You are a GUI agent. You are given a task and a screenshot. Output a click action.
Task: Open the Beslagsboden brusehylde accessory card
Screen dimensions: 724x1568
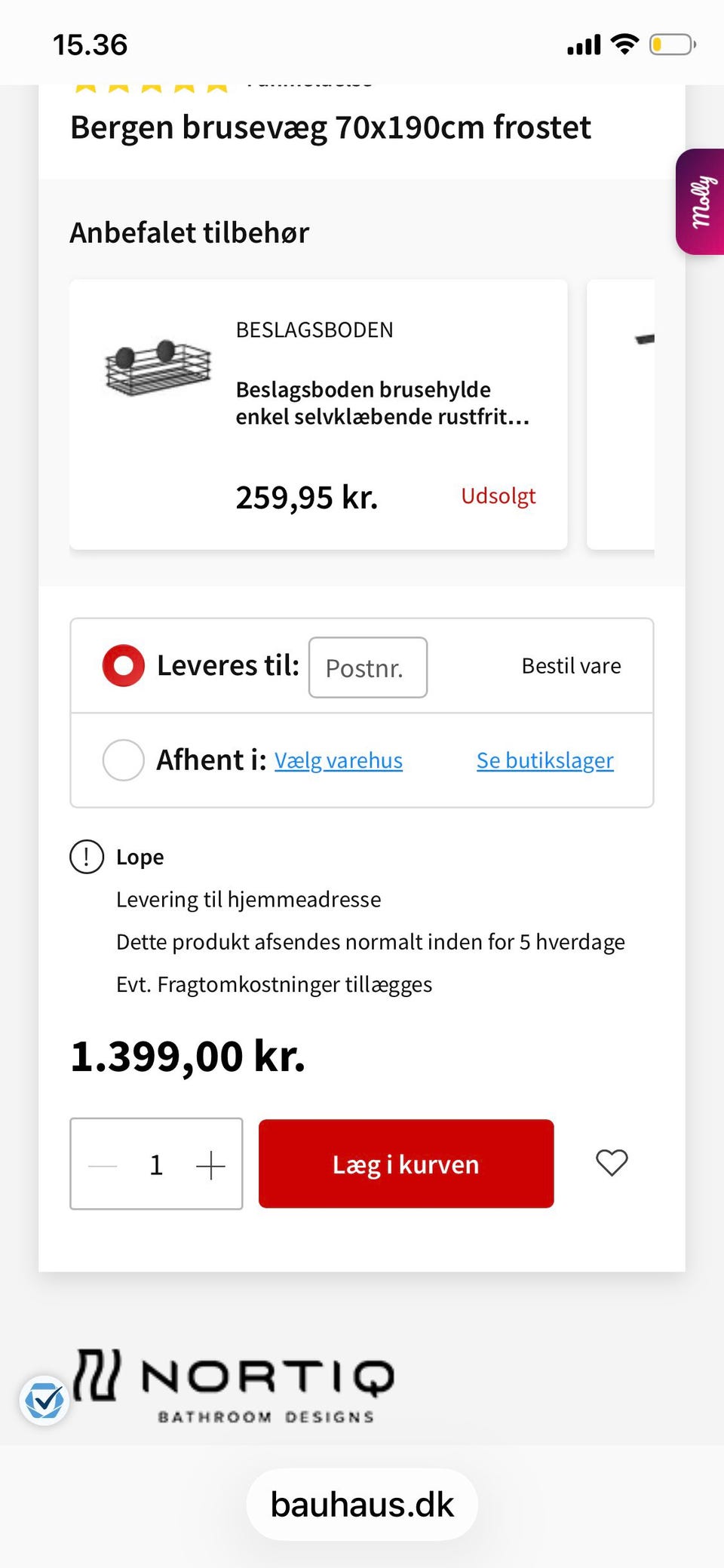tap(318, 414)
